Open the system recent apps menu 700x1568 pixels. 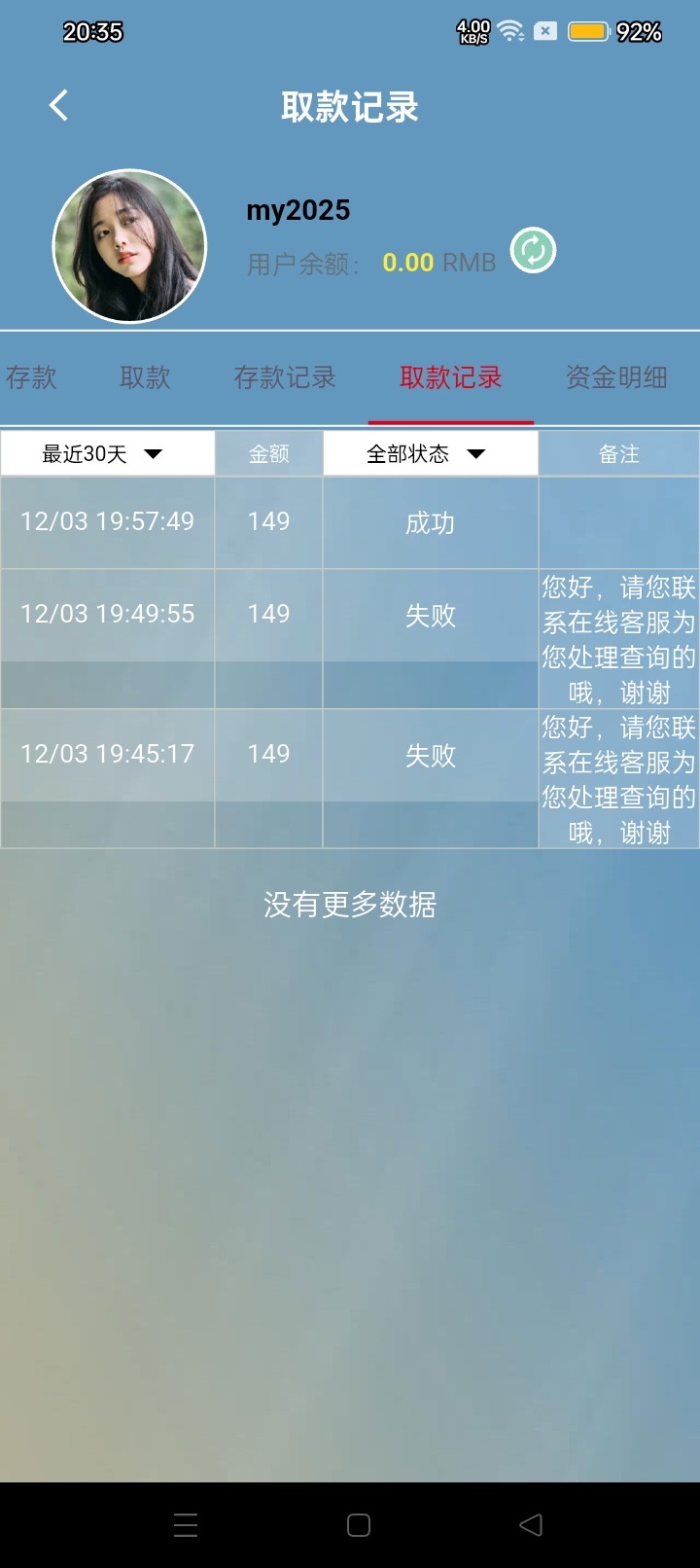(186, 1525)
